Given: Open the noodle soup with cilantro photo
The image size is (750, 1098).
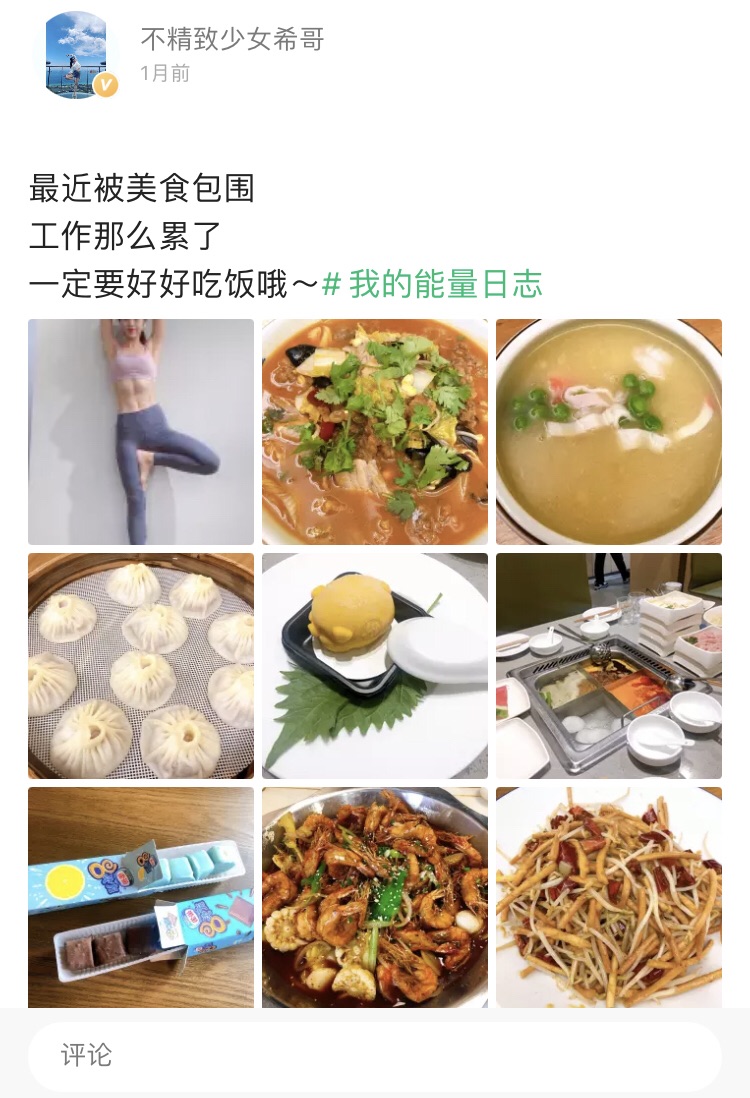Looking at the screenshot, I should 375,432.
